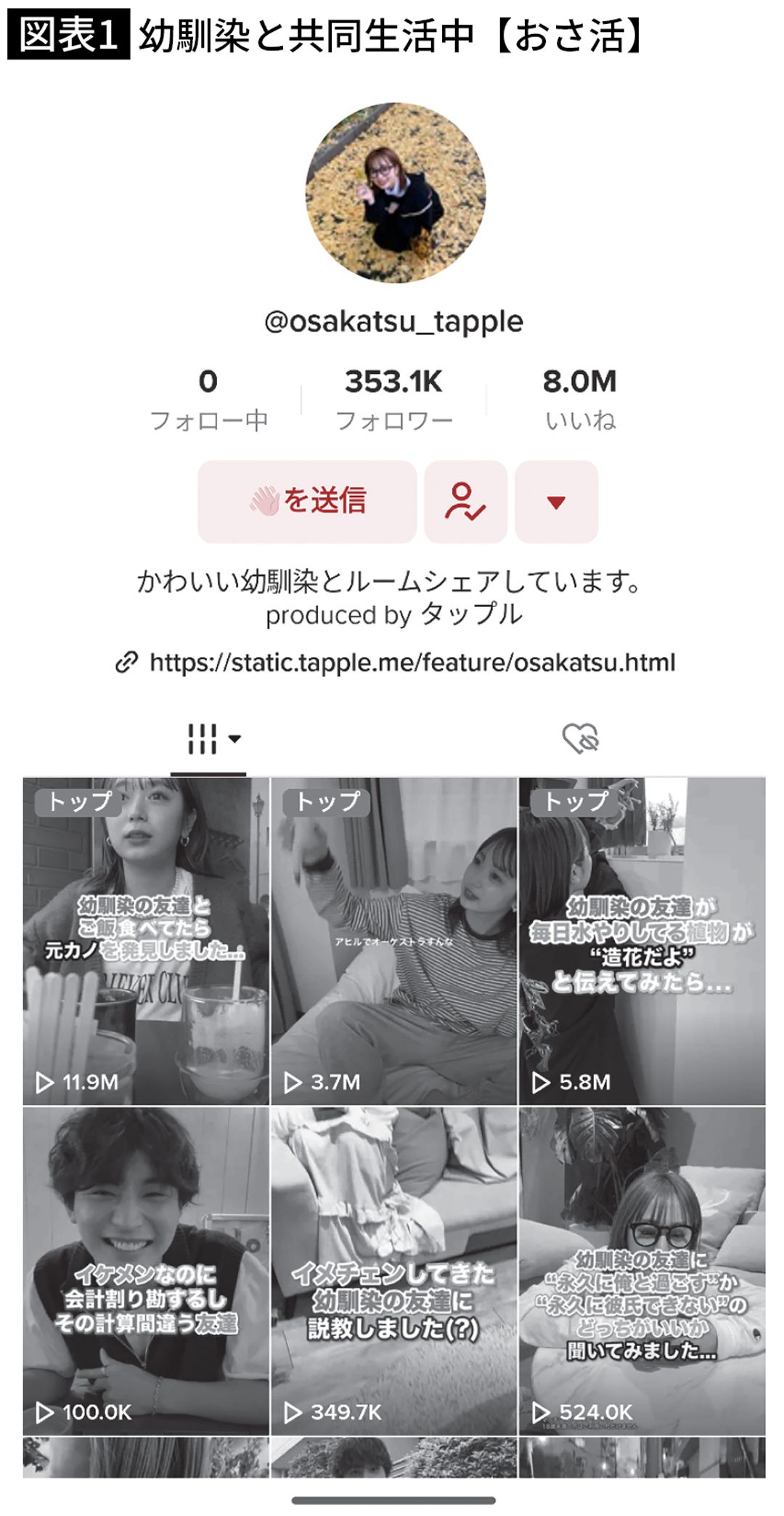The image size is (784, 1516).
Task: Select the videos grid tab
Action: click(208, 739)
